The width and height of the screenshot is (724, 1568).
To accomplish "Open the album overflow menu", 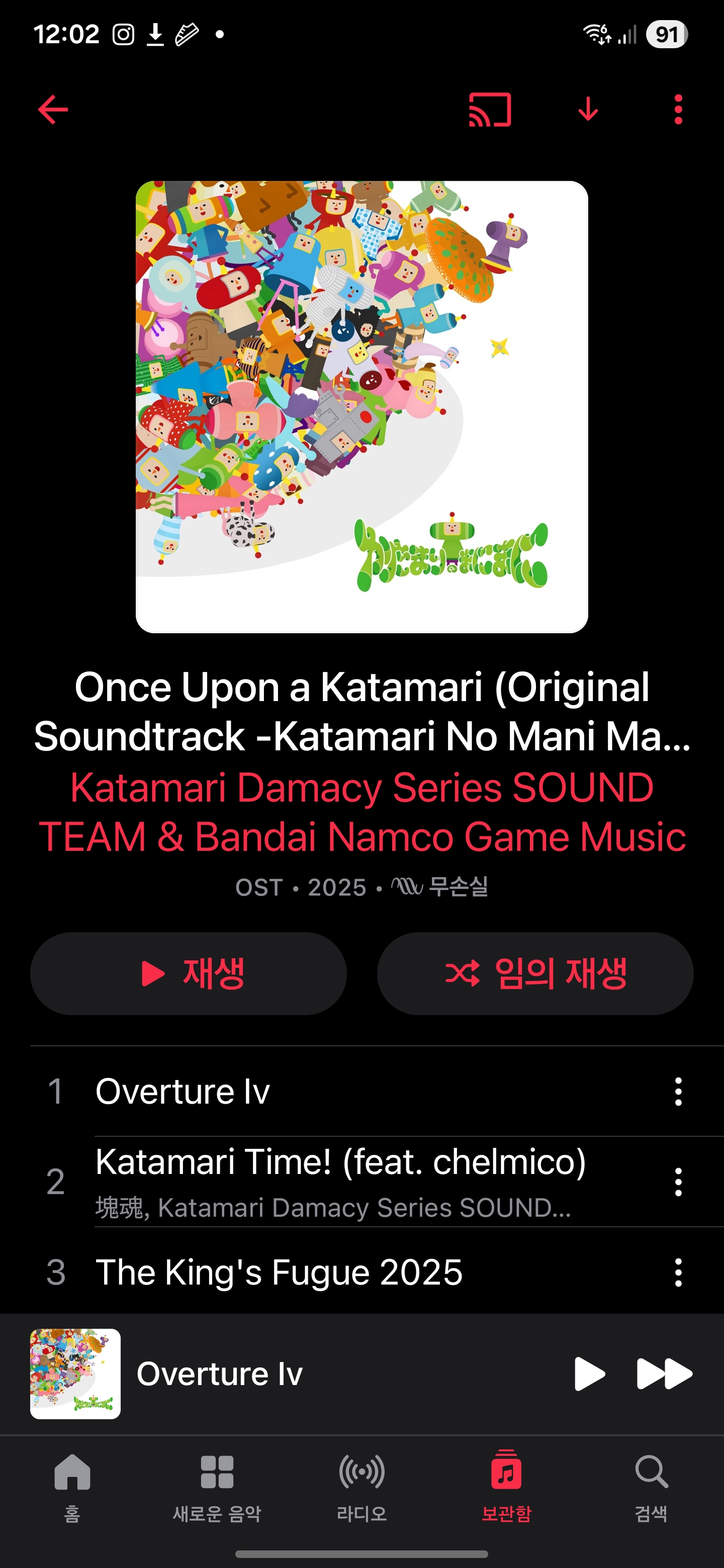I will point(678,110).
